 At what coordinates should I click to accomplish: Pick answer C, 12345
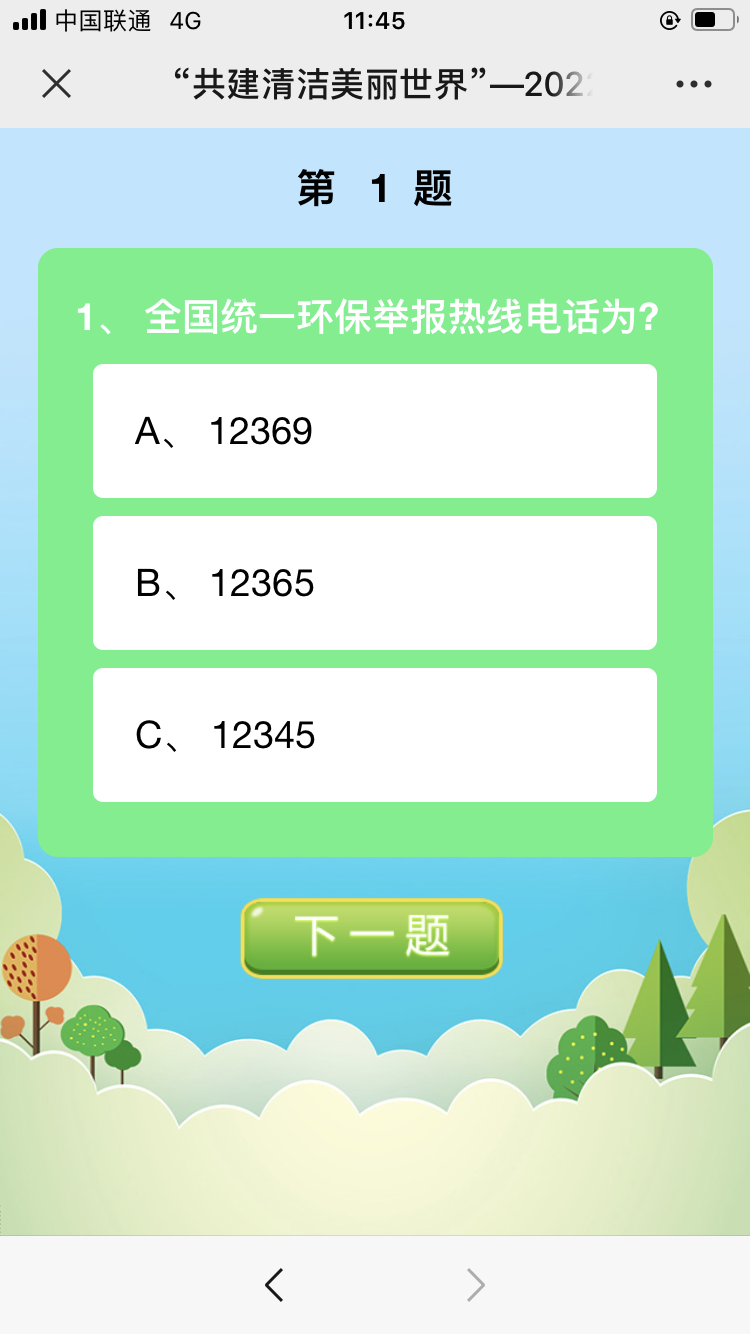375,735
